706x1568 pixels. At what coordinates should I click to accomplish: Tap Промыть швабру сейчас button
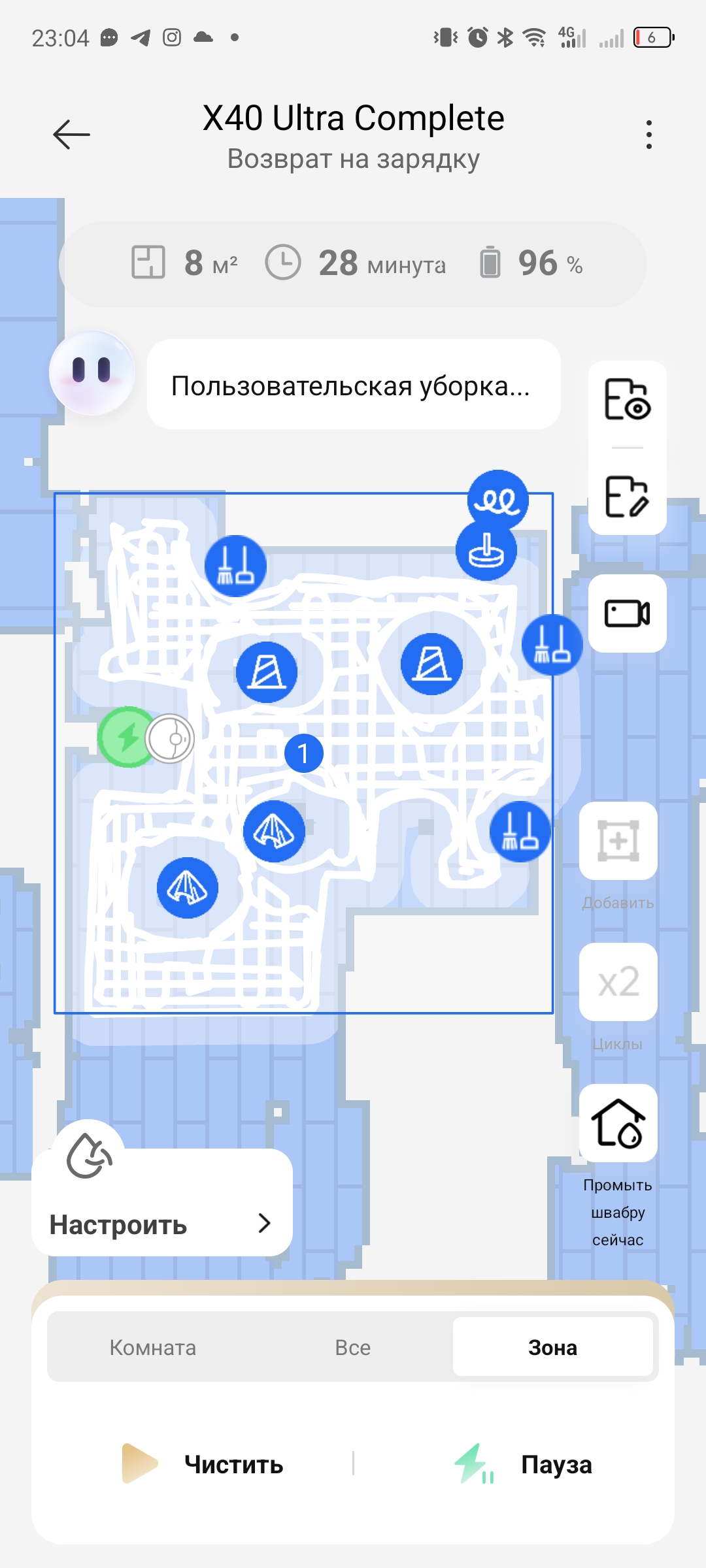[618, 1123]
